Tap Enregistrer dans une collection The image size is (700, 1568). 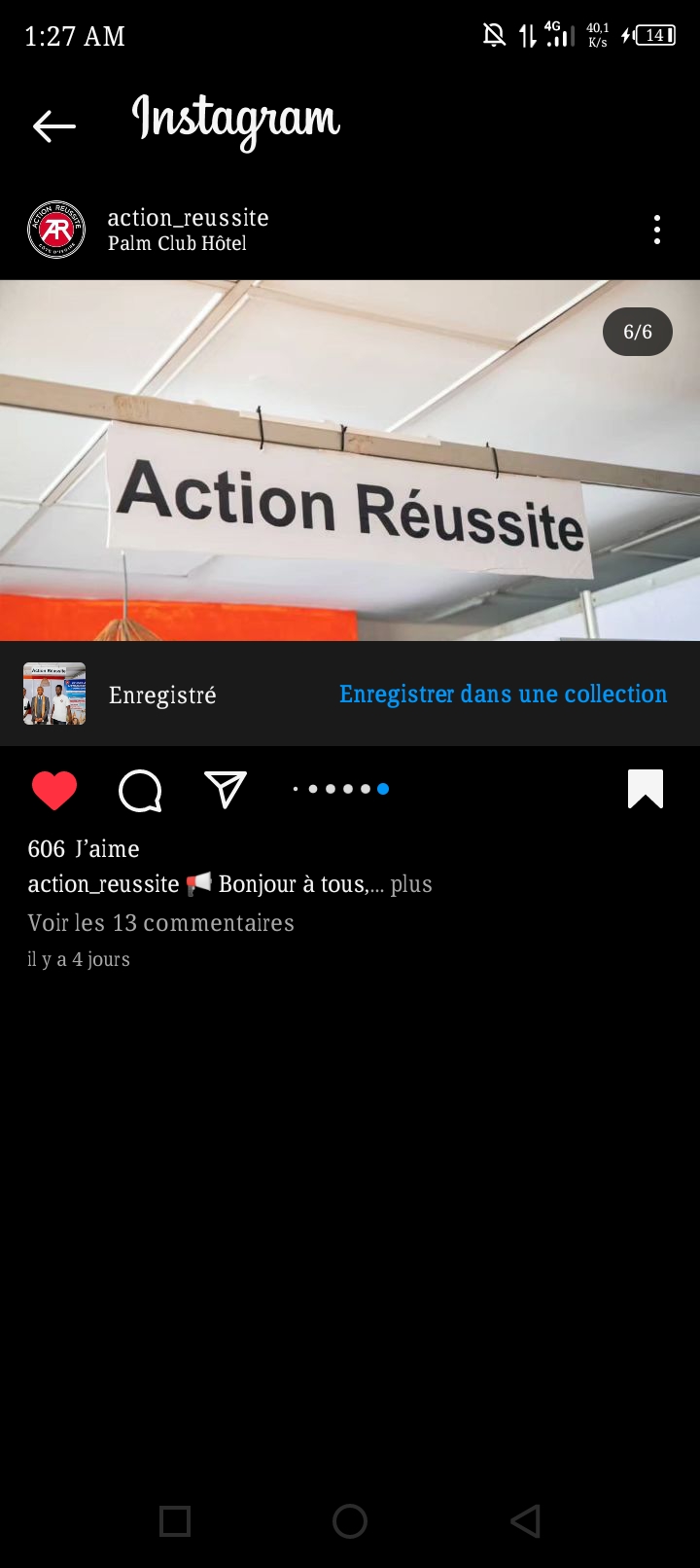point(503,695)
